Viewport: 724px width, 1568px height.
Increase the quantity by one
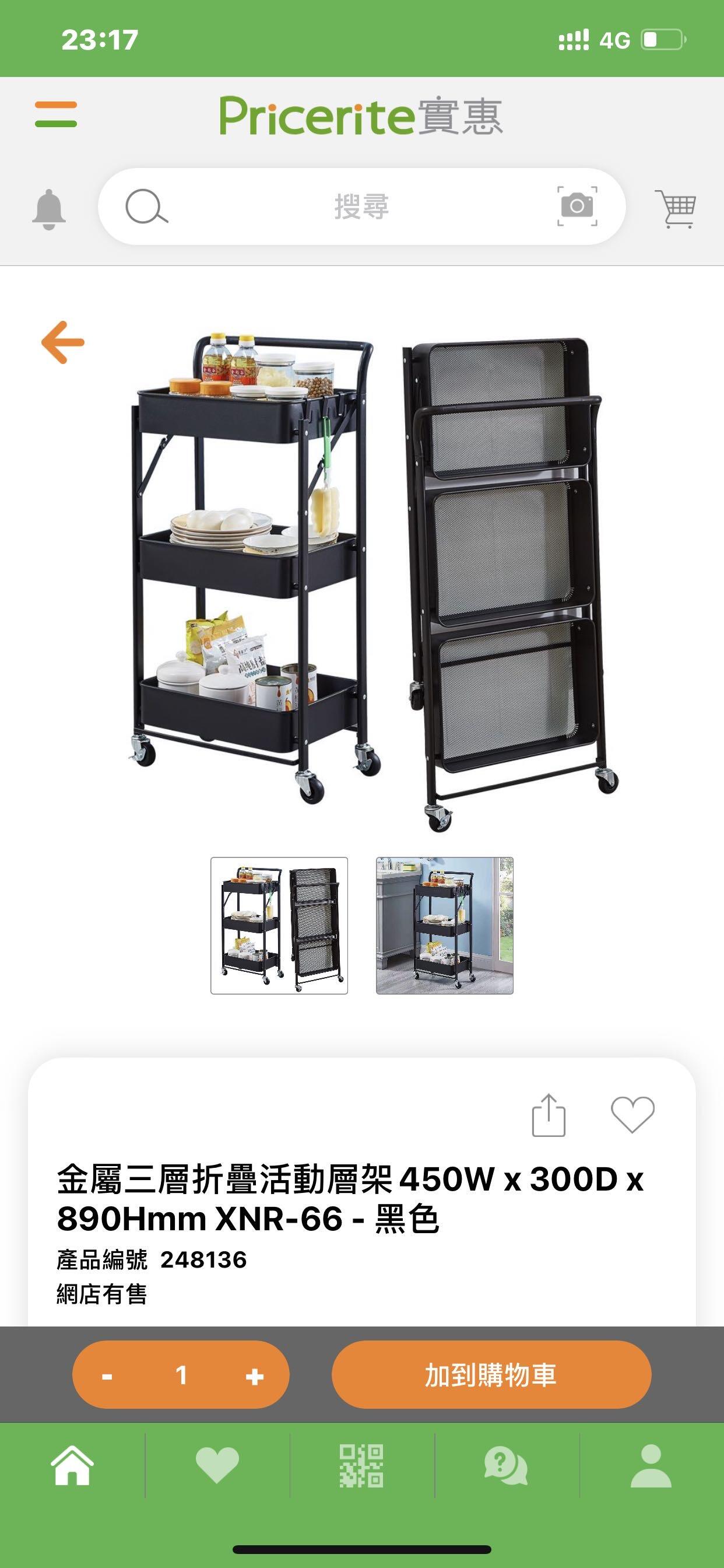(x=254, y=1374)
